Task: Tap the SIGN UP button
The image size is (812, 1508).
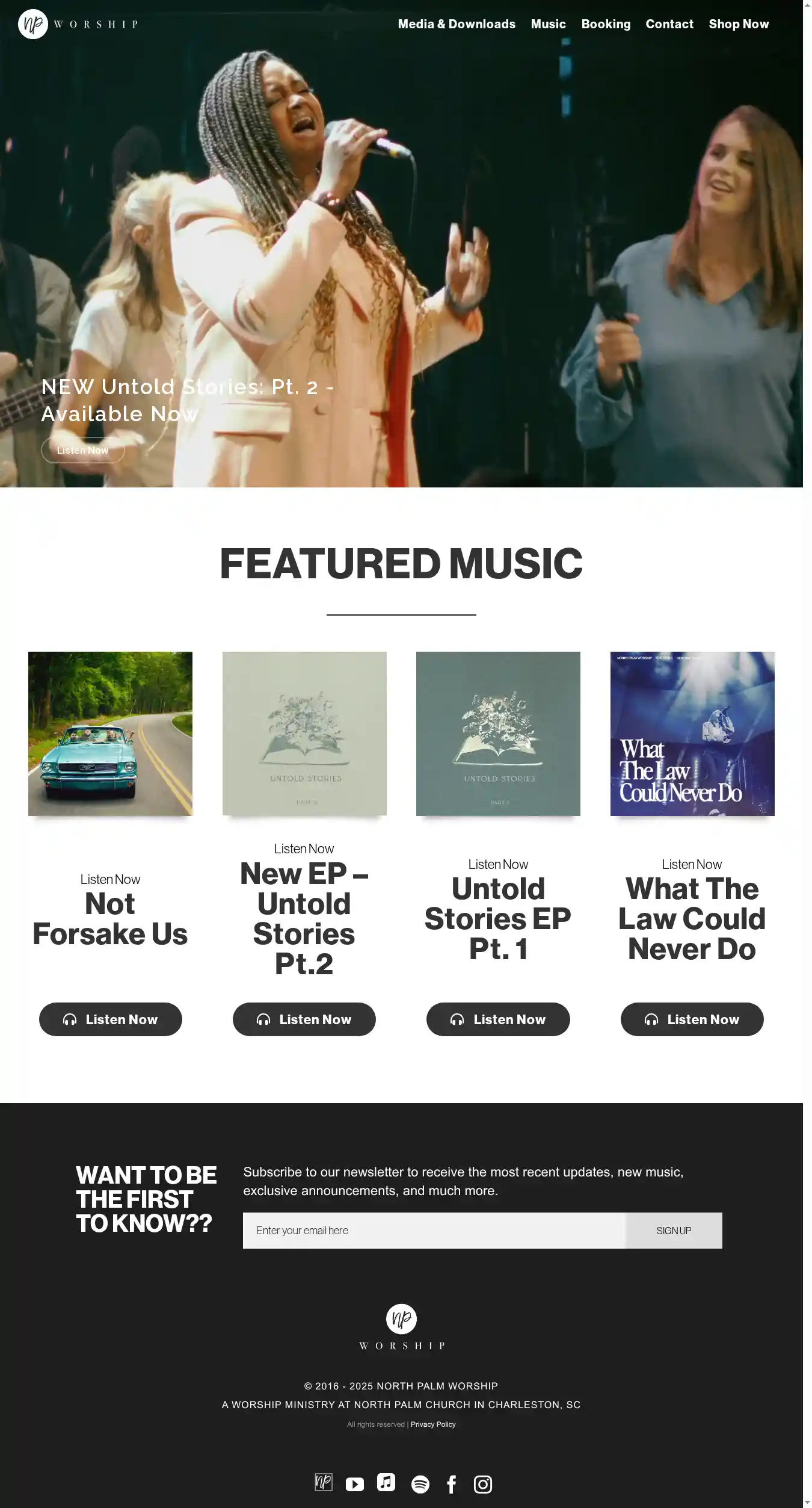Action: pyautogui.click(x=674, y=1231)
